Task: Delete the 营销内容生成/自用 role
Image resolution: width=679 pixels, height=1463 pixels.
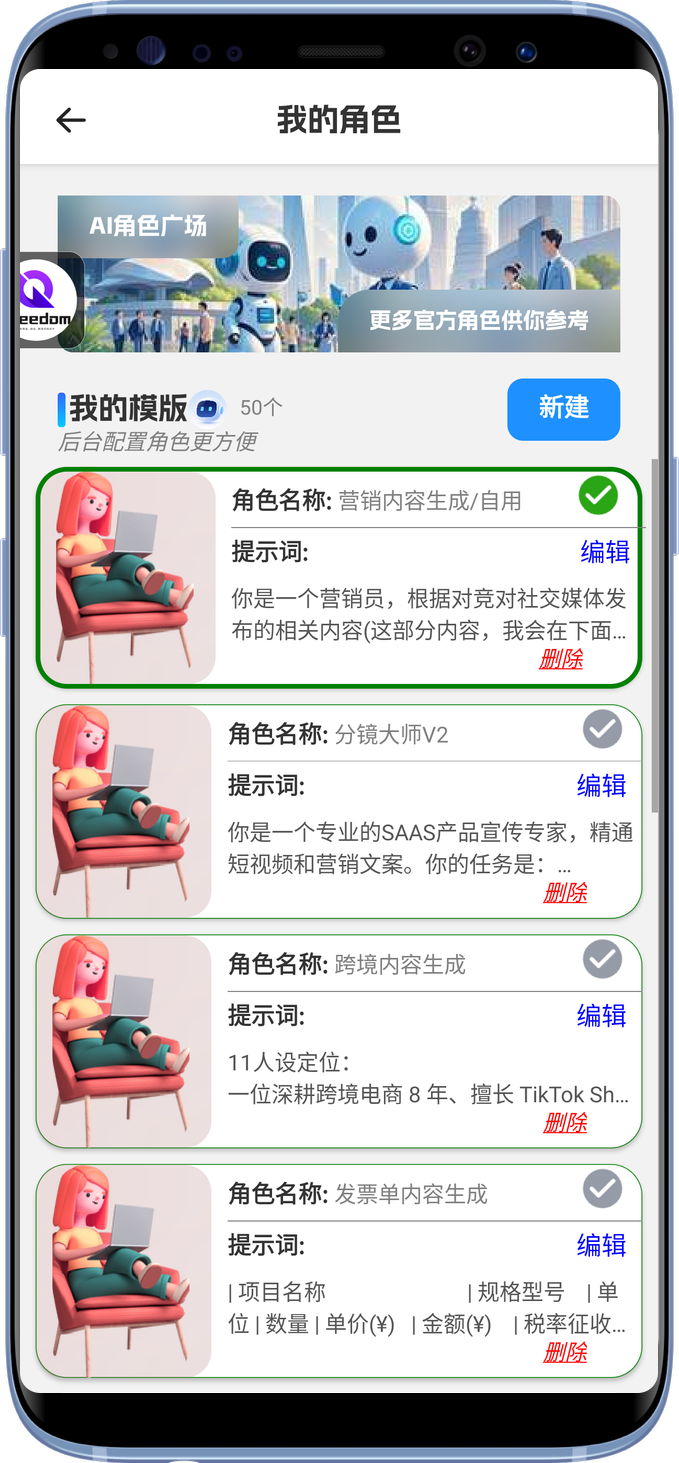Action: 560,660
